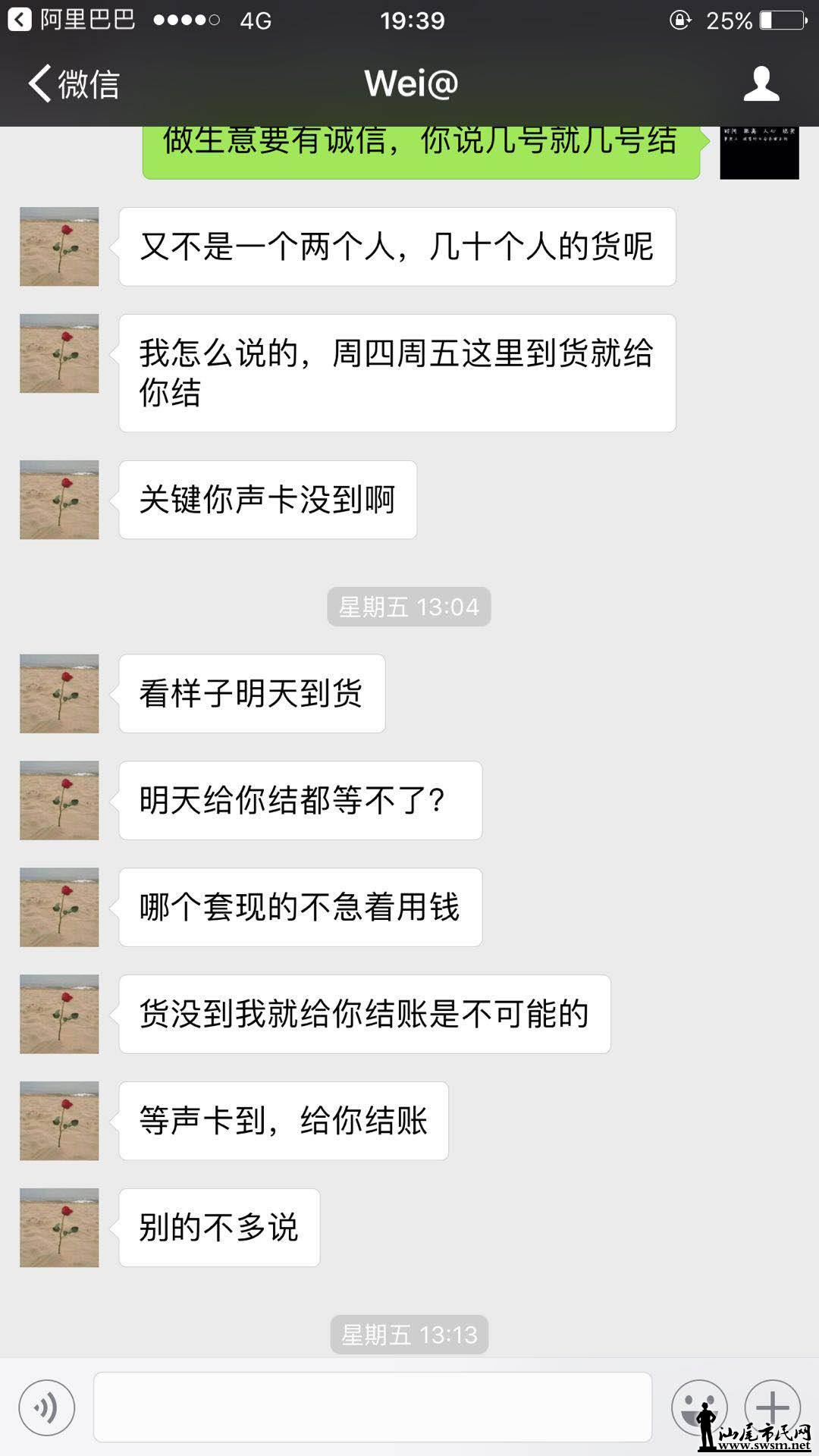819x1456 pixels.
Task: Go back to the 微信 chat list
Action: pos(74,83)
